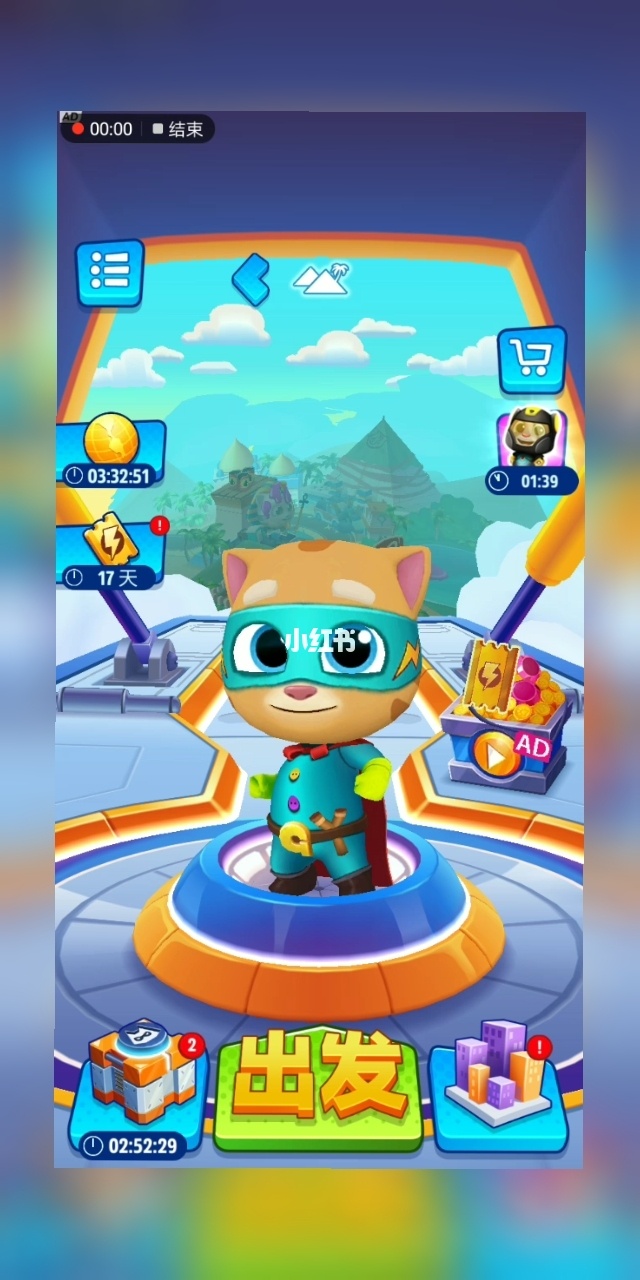Stop recording with 结束 button

click(x=178, y=129)
